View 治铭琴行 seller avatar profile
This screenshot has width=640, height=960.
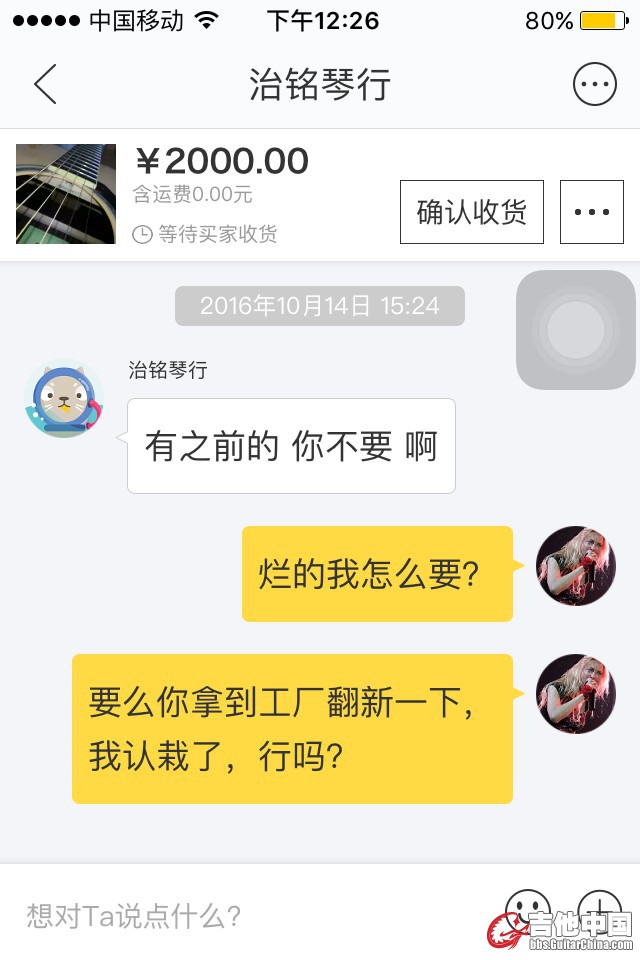(64, 398)
